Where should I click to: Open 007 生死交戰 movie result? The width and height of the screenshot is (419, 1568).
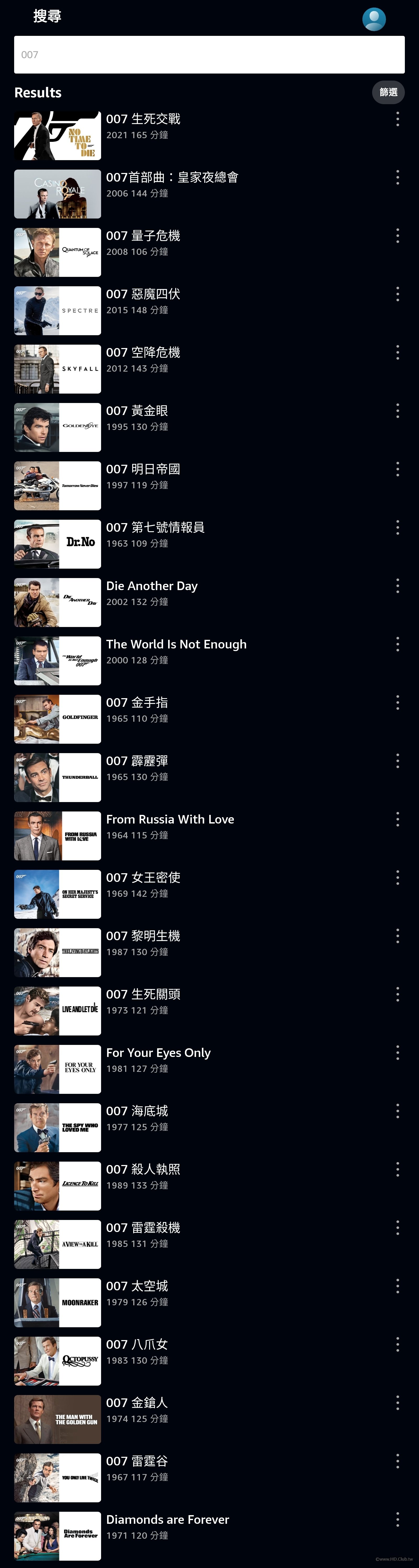[143, 119]
